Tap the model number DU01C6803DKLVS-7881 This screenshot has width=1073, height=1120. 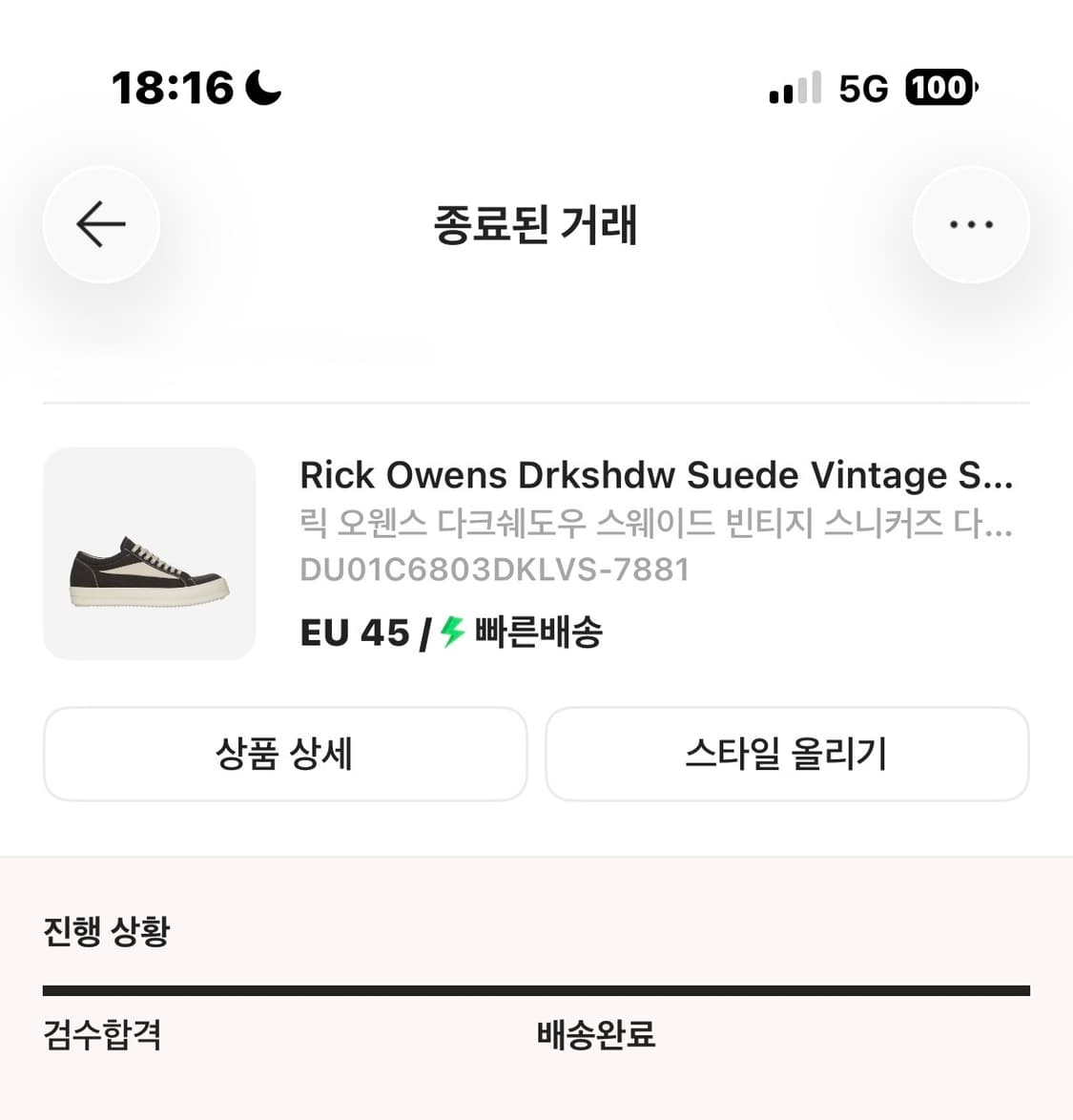click(496, 570)
